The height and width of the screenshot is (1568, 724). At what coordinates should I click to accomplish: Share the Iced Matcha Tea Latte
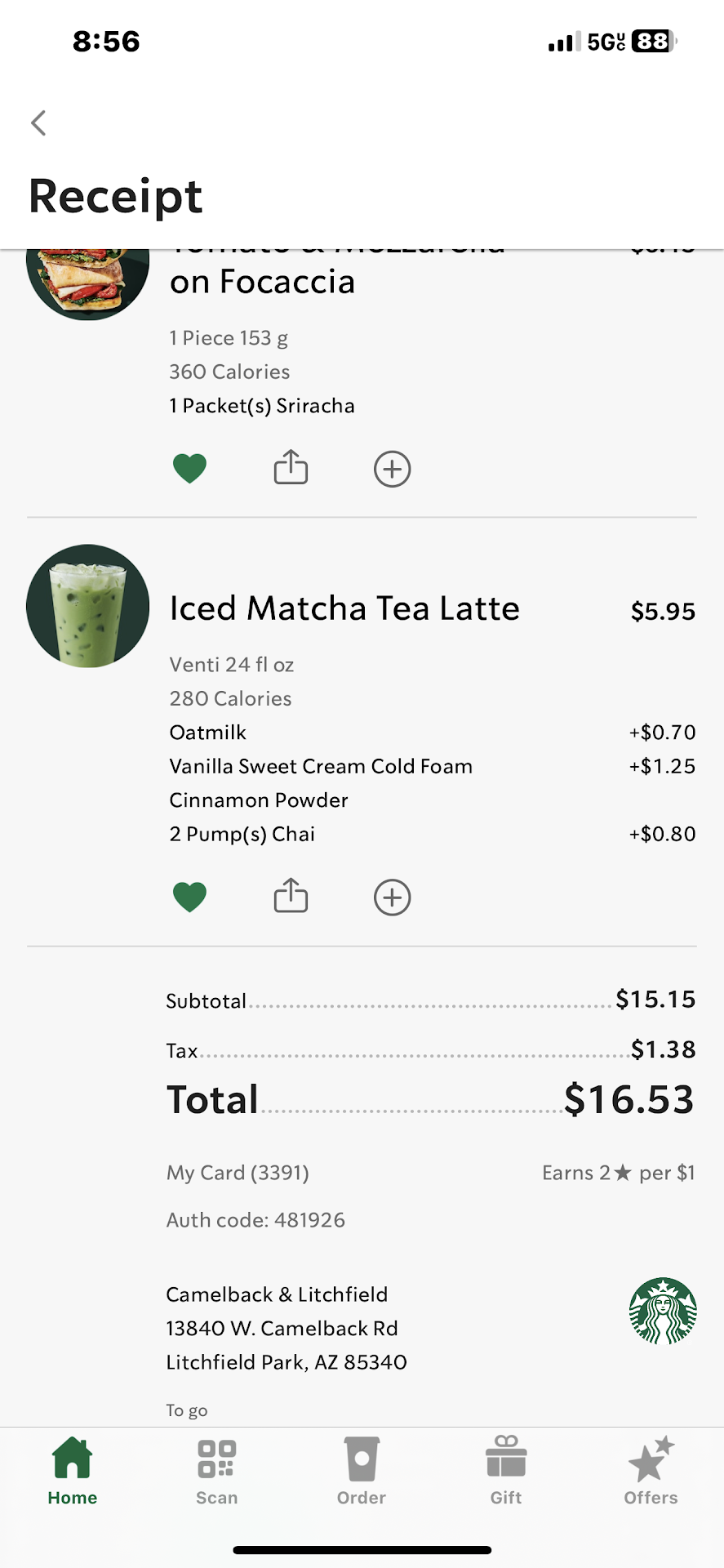291,896
